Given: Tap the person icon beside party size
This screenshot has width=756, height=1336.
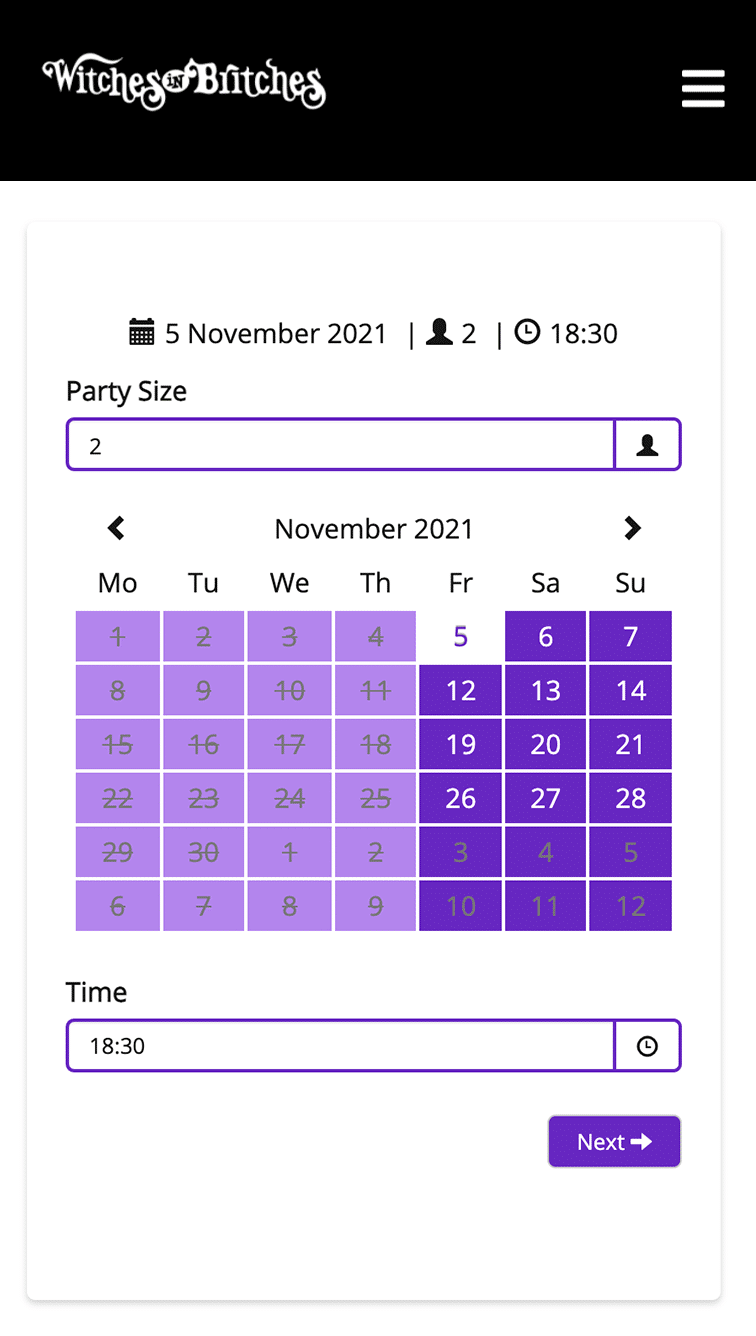Looking at the screenshot, I should click(648, 445).
